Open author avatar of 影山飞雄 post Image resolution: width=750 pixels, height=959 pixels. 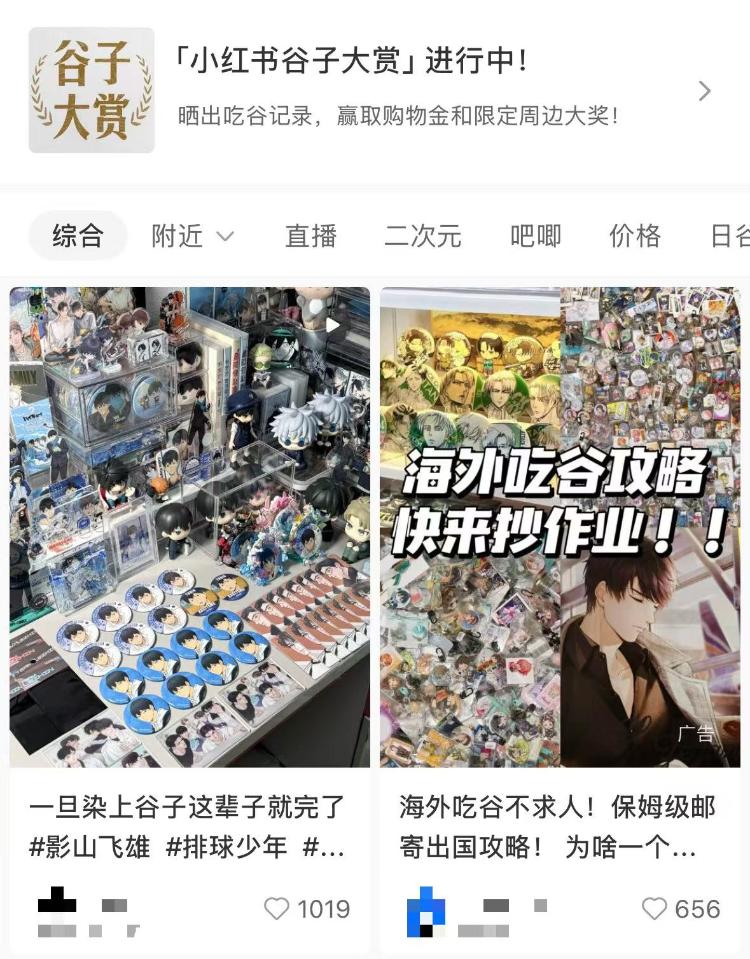pyautogui.click(x=57, y=908)
